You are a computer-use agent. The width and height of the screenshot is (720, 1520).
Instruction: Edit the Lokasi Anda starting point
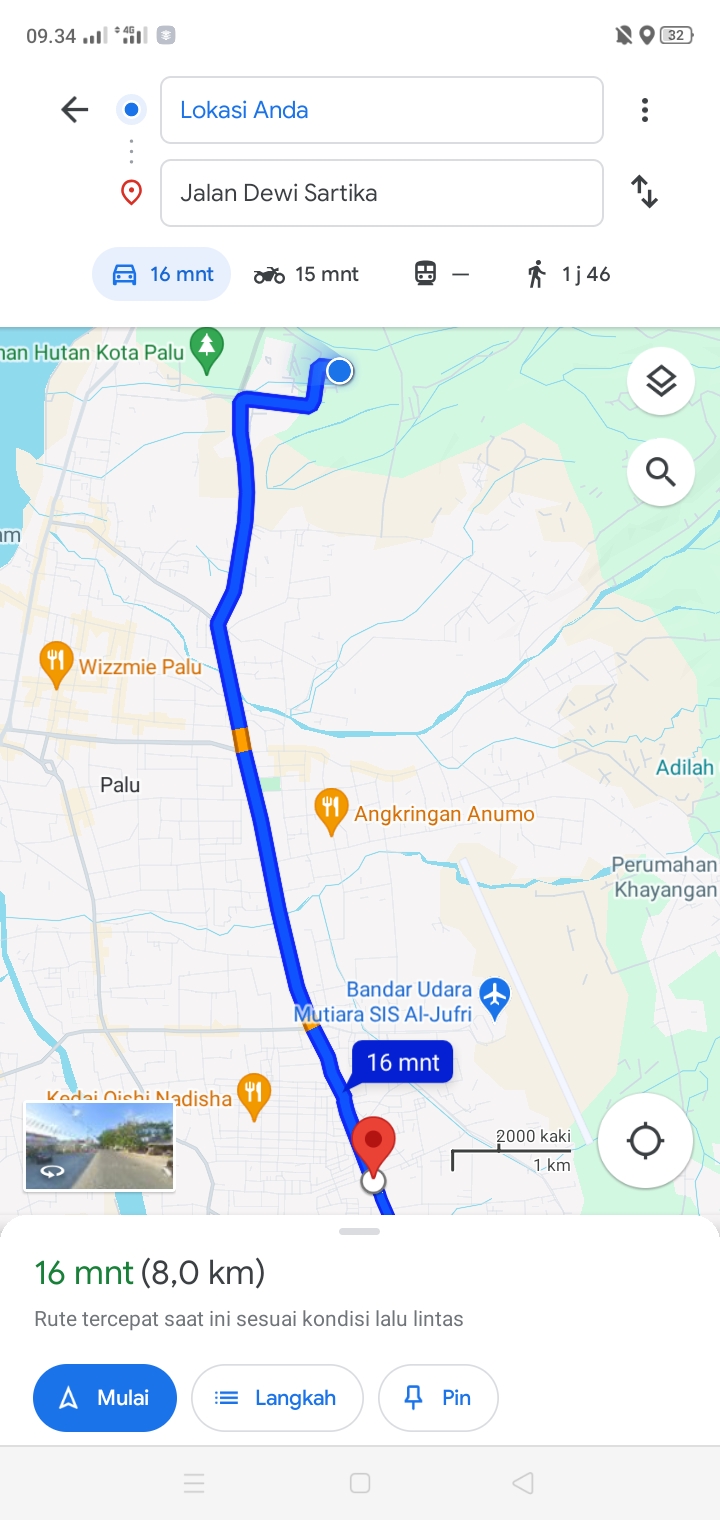[382, 110]
